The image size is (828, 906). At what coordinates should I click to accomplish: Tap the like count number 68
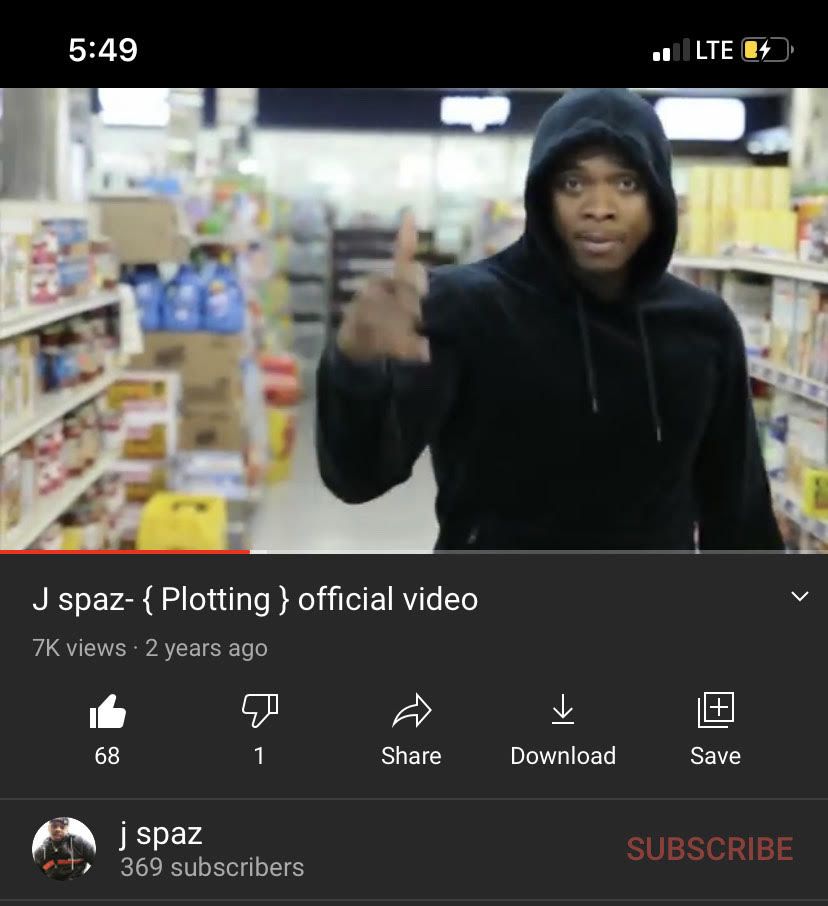107,756
